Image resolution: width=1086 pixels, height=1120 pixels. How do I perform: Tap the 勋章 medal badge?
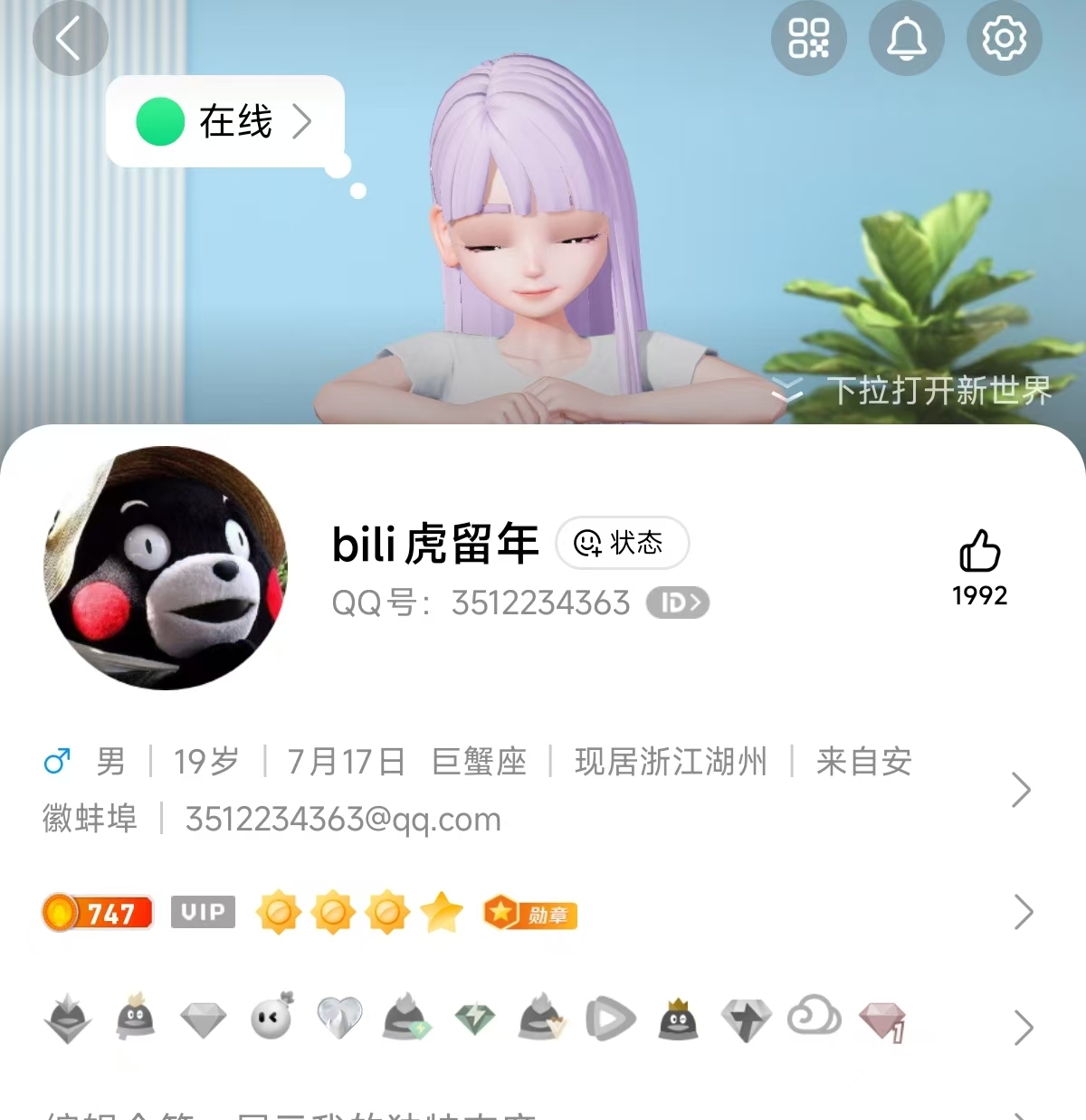(529, 914)
